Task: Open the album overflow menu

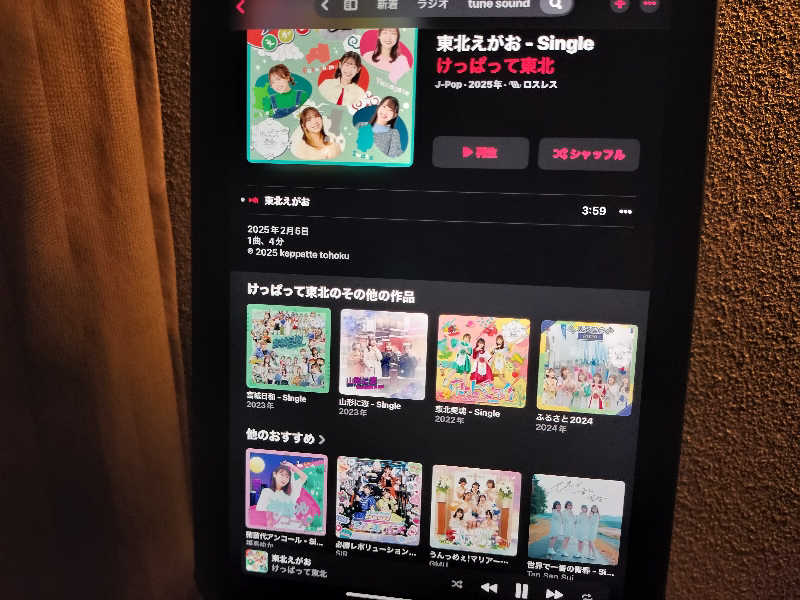Action: coord(650,5)
